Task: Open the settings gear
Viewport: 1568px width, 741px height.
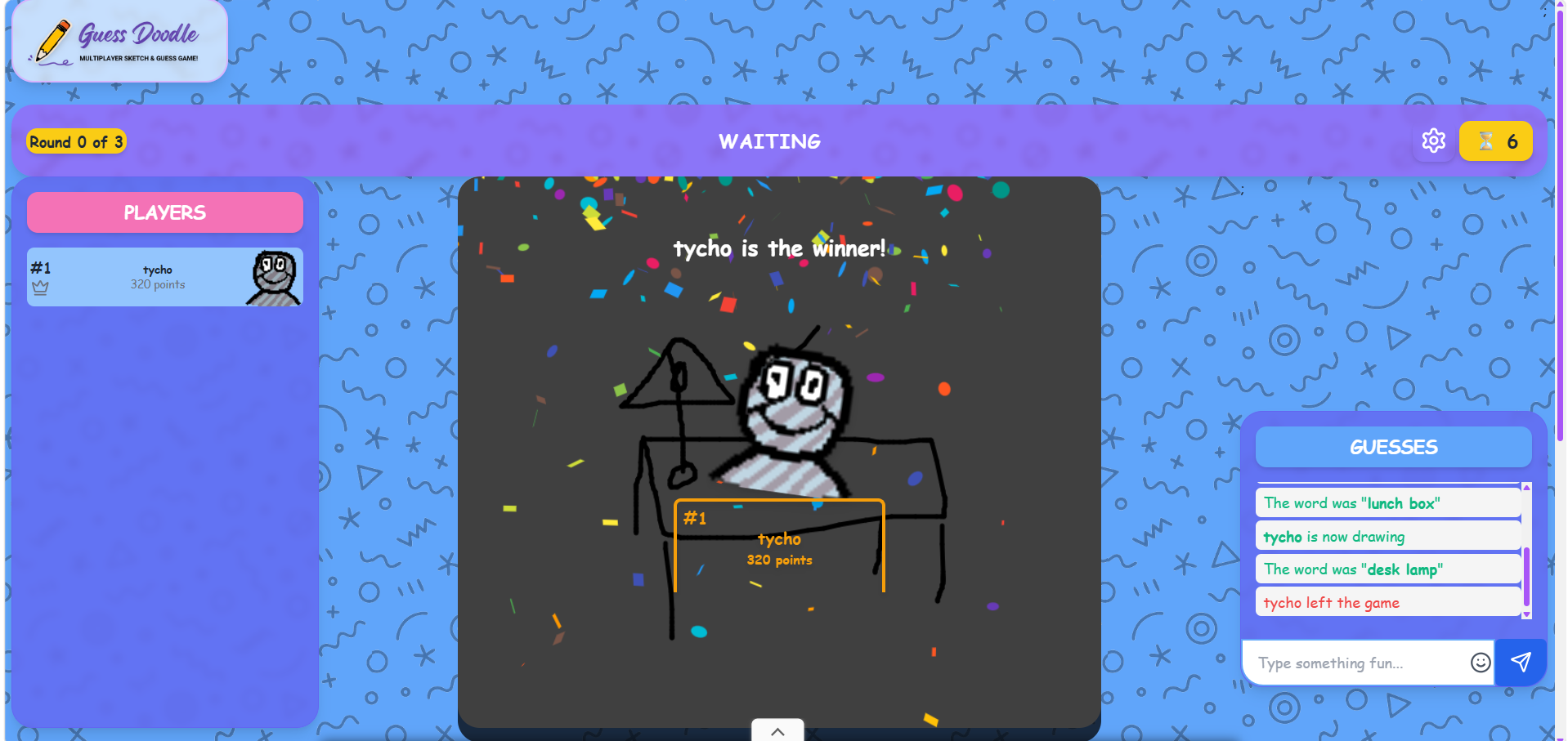Action: (x=1433, y=141)
